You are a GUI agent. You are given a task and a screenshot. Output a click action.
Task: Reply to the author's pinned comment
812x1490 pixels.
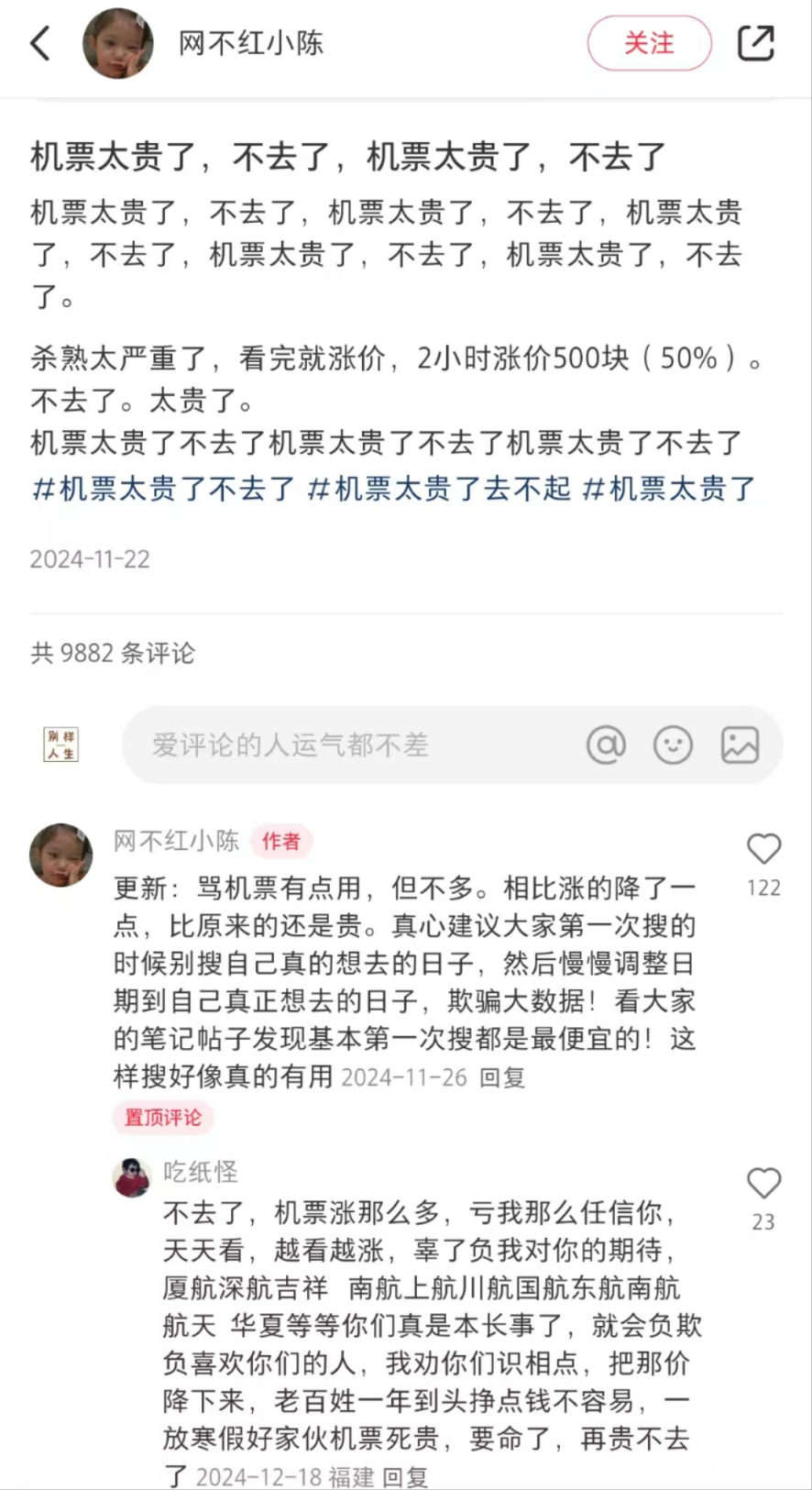click(x=502, y=1078)
